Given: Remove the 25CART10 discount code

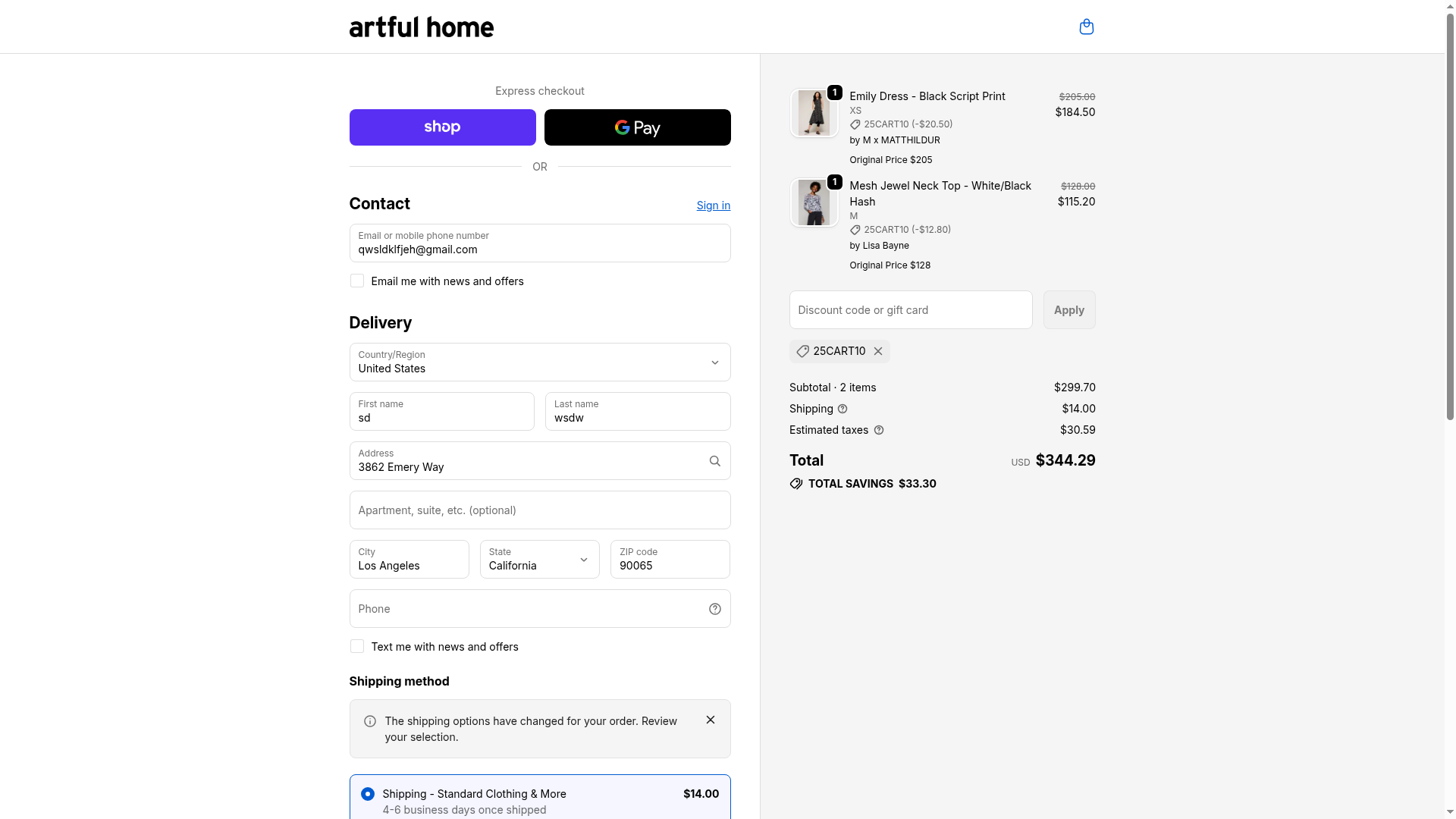Looking at the screenshot, I should click(x=878, y=351).
